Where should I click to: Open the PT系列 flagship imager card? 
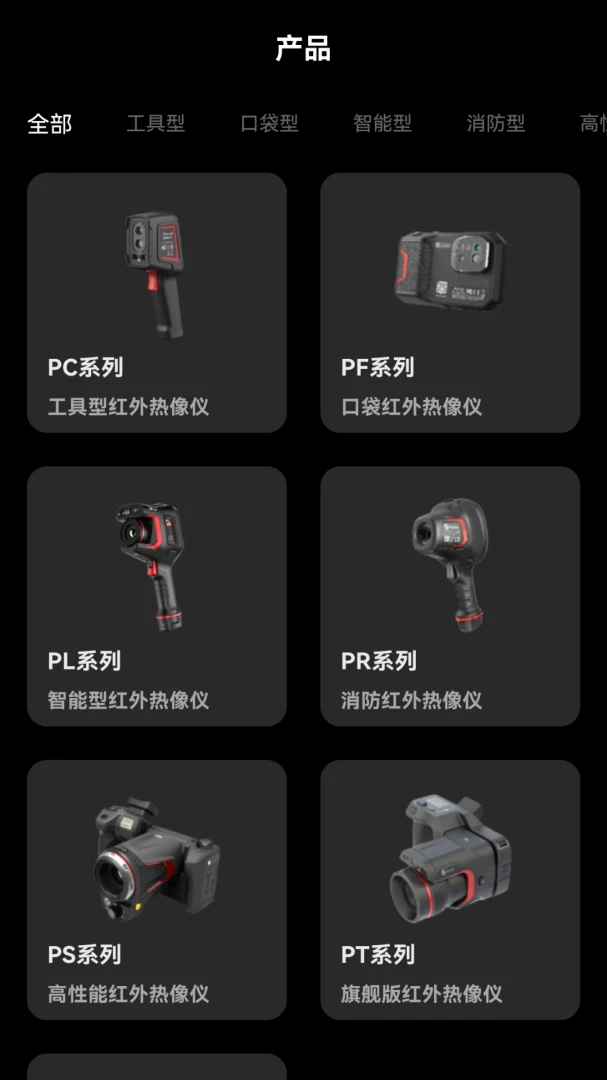[x=450, y=890]
